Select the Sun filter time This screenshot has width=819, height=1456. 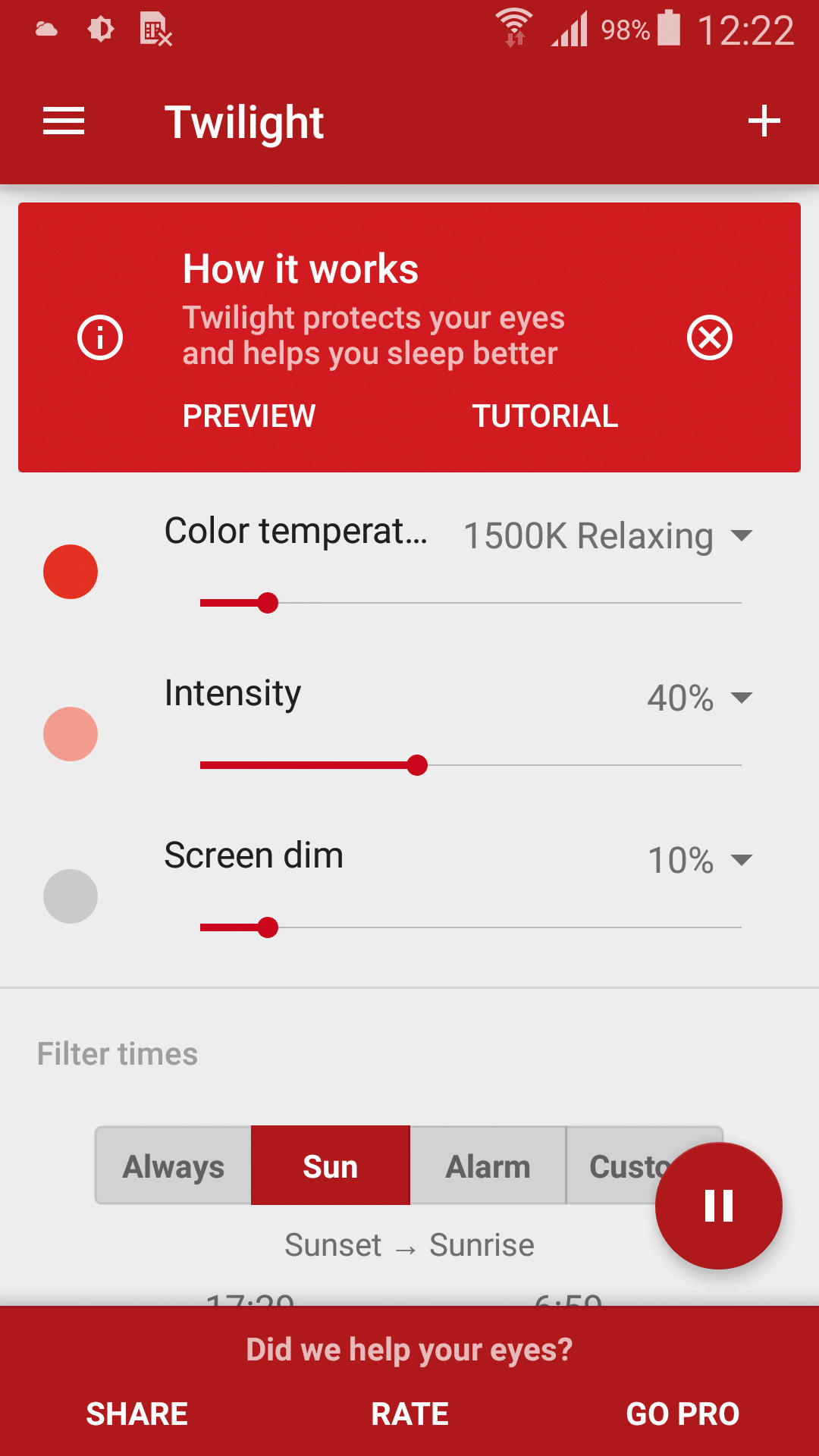click(331, 1166)
